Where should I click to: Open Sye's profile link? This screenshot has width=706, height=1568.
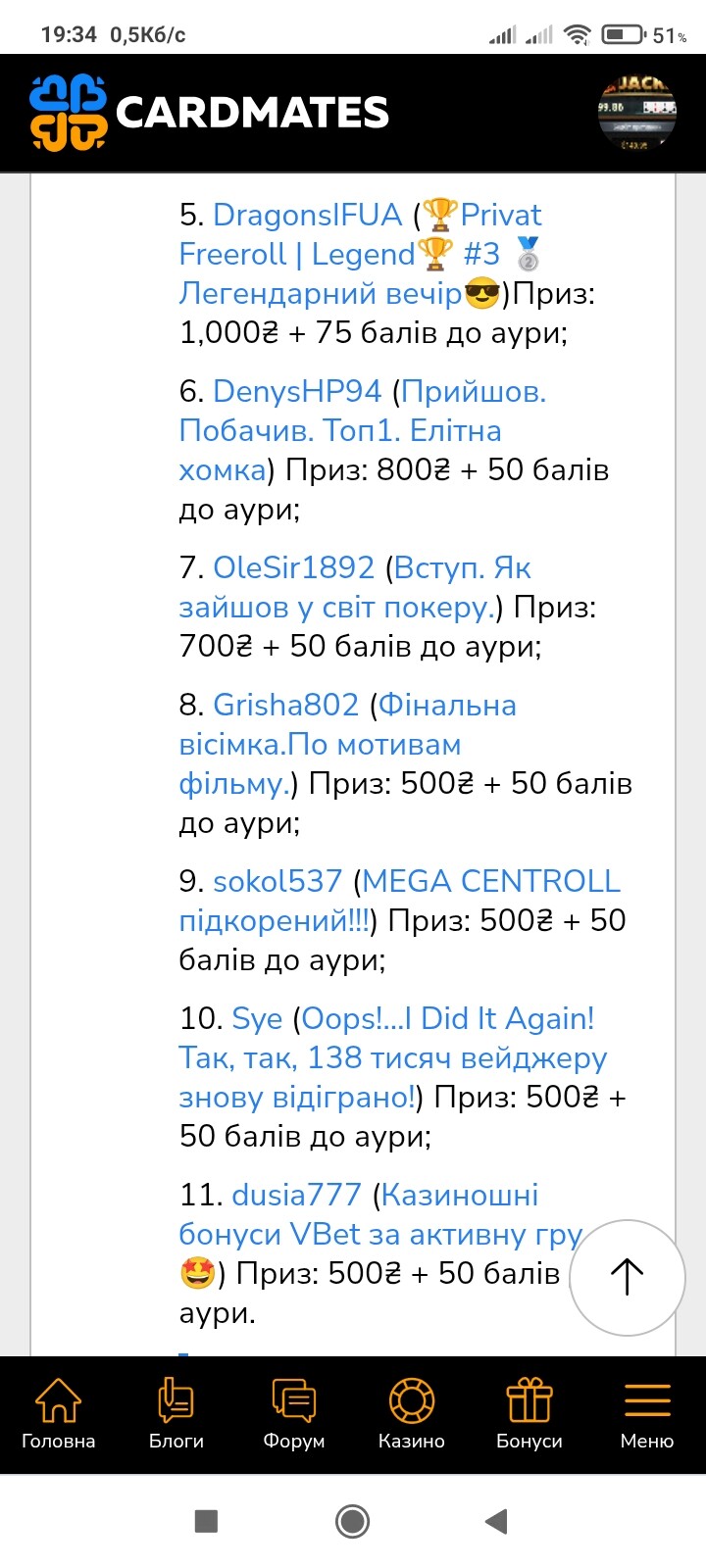(257, 1018)
